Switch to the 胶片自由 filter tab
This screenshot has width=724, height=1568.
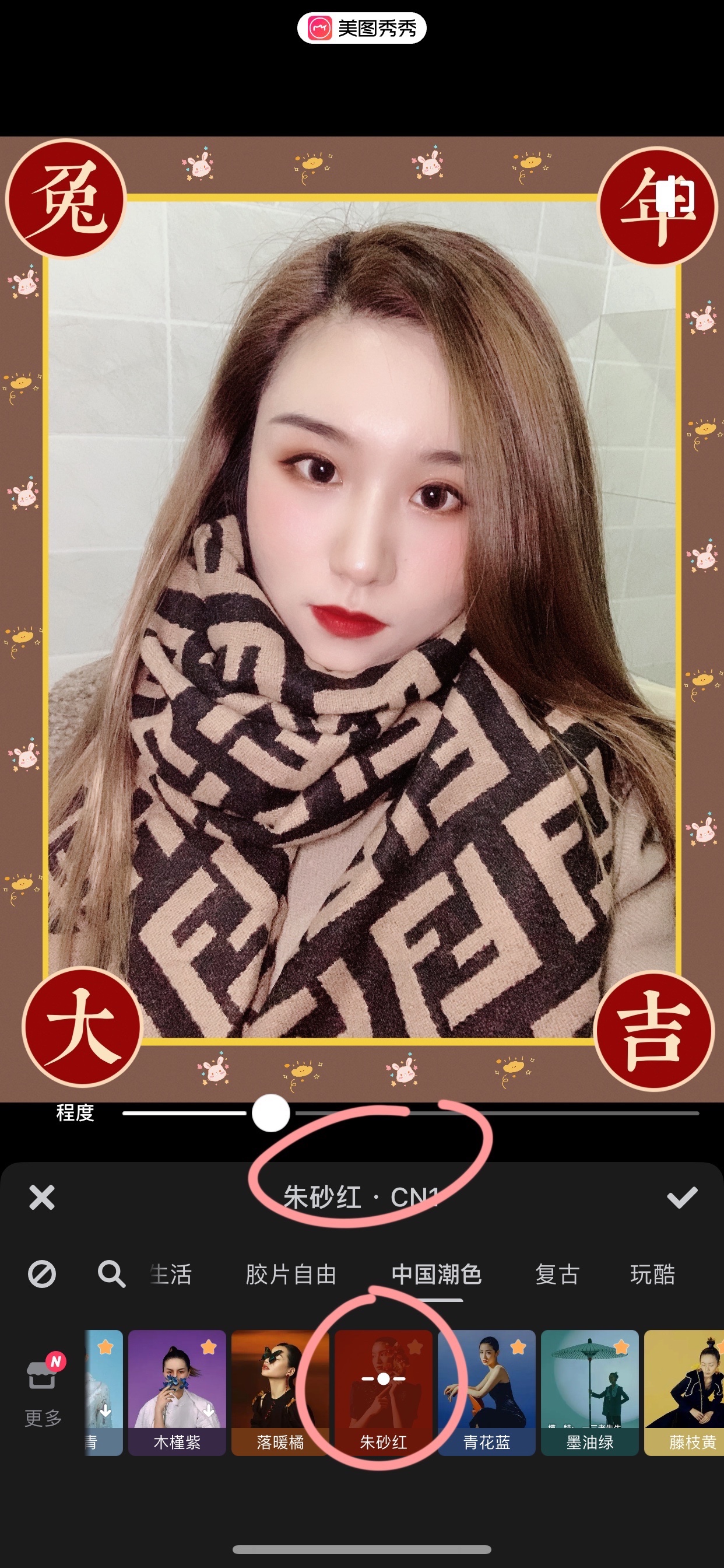tap(291, 1274)
